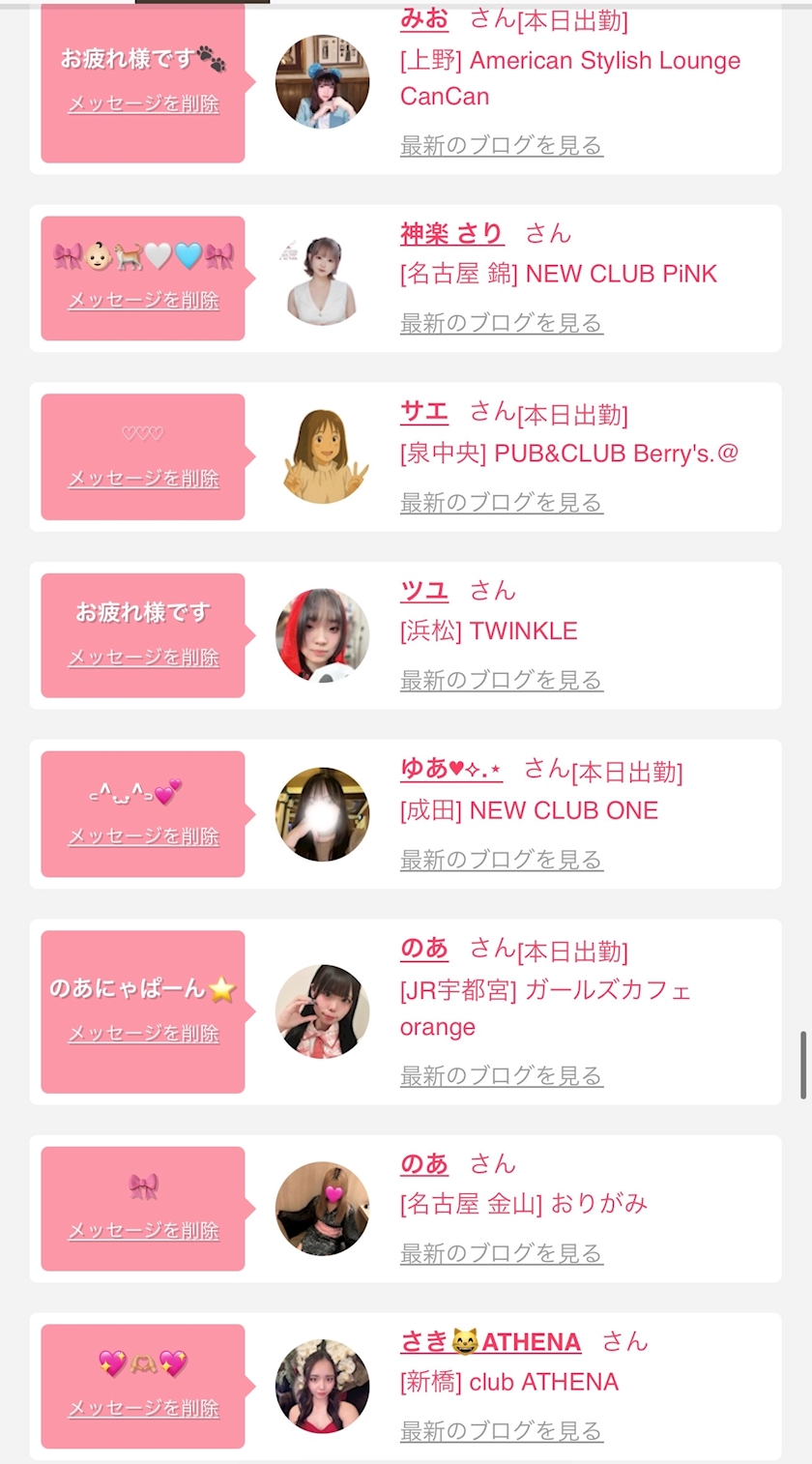Open さき ATHENA's profile link
The height and width of the screenshot is (1464, 812).
click(491, 1342)
